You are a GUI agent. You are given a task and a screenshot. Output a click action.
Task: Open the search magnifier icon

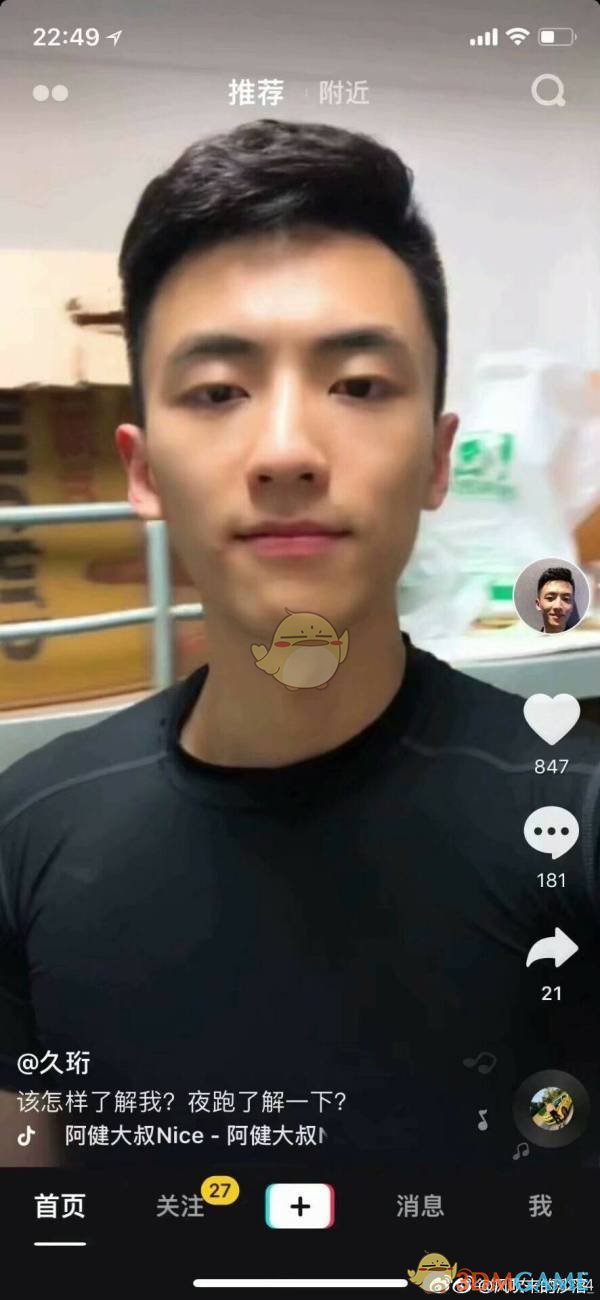point(548,92)
